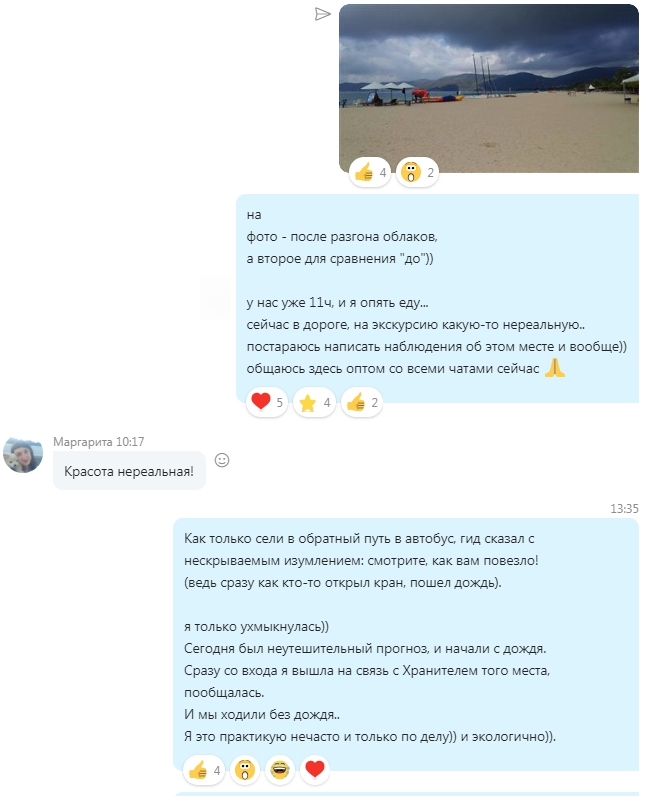The image size is (647, 796).
Task: Tap the heart reaction with count 5
Action: coord(267,402)
